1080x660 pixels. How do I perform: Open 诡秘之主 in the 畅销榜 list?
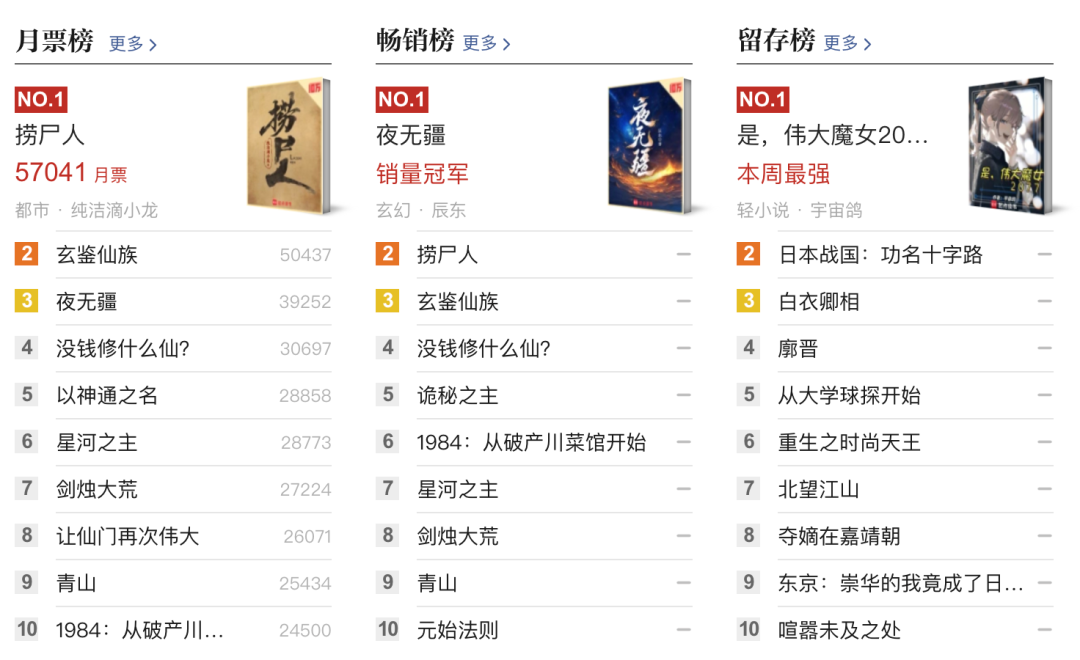[x=457, y=395]
